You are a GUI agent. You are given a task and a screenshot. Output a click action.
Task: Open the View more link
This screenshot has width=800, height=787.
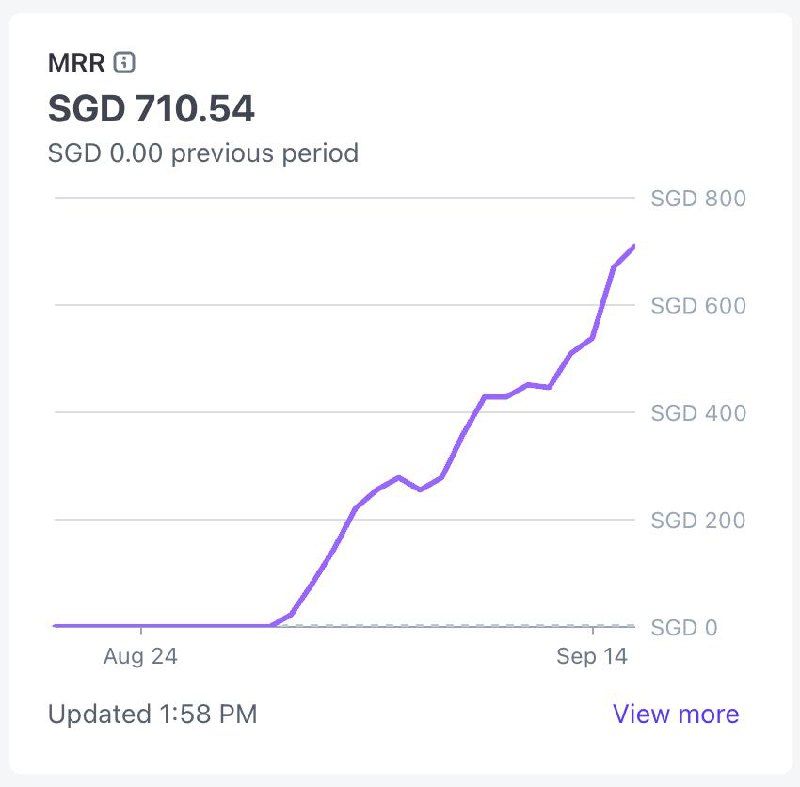coord(676,714)
